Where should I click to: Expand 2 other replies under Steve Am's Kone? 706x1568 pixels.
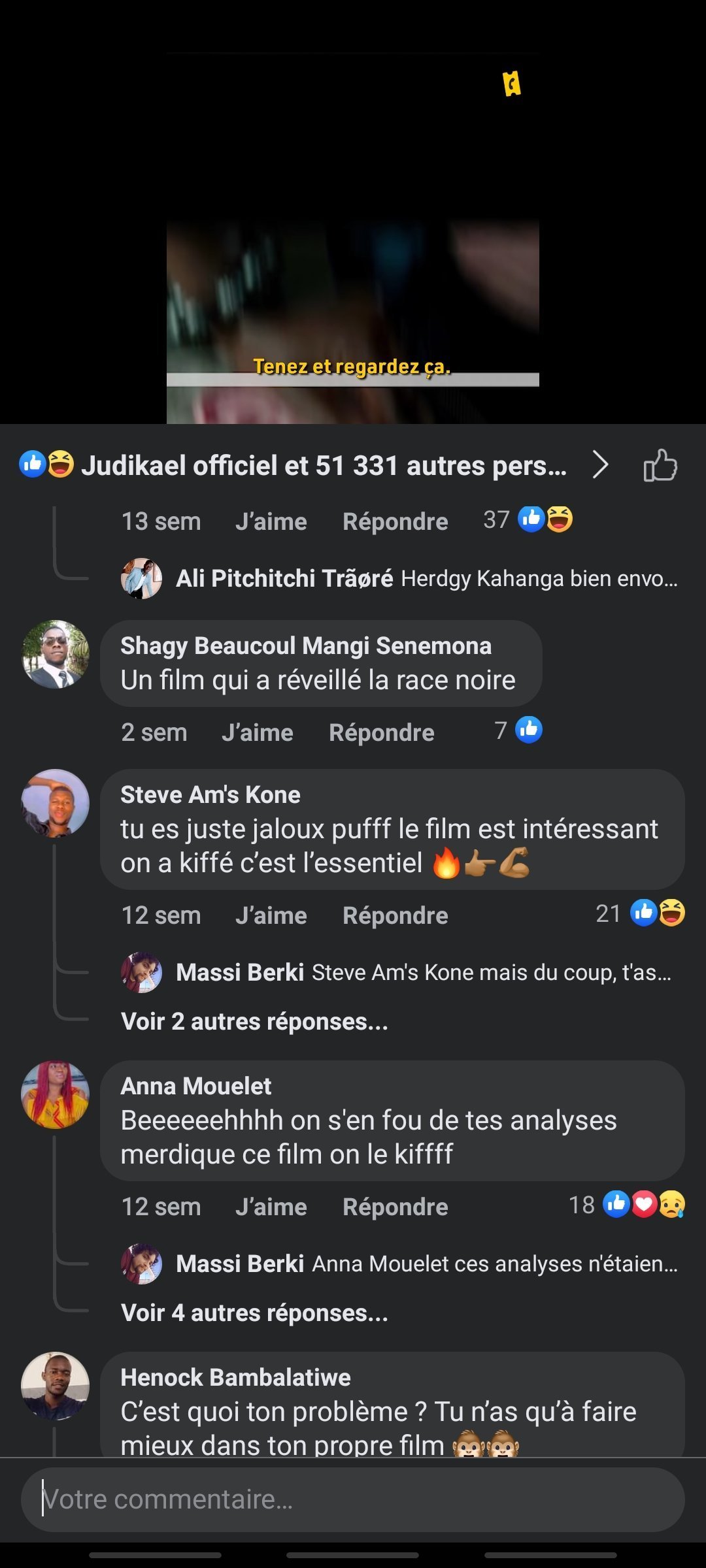(255, 1022)
